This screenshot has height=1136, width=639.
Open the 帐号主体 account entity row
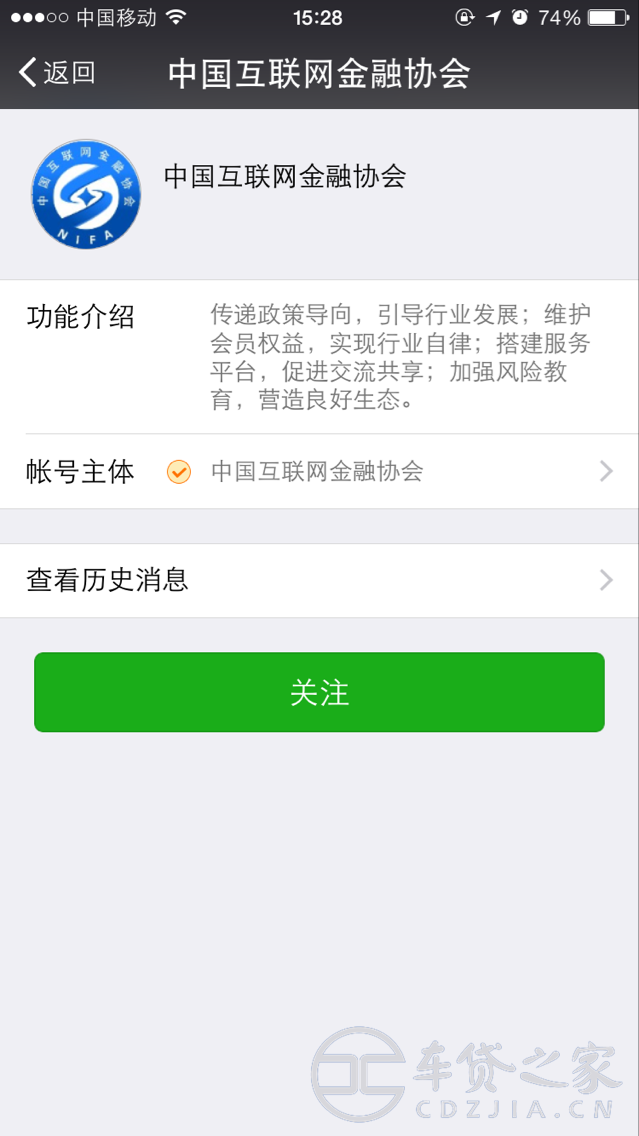click(x=319, y=472)
